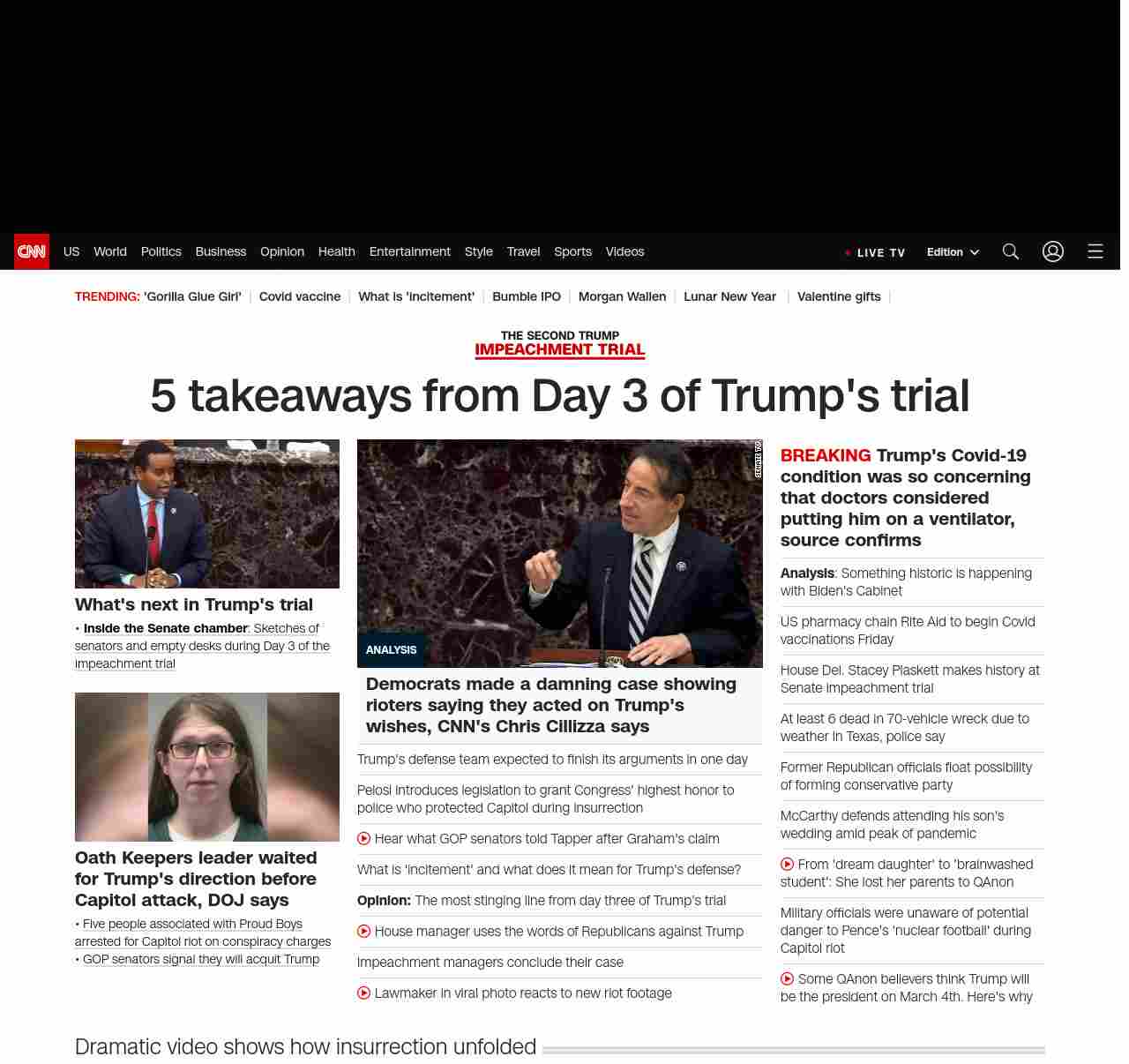Read '5 takeaways from Day 3' headline
The image size is (1129, 1064).
(x=559, y=395)
